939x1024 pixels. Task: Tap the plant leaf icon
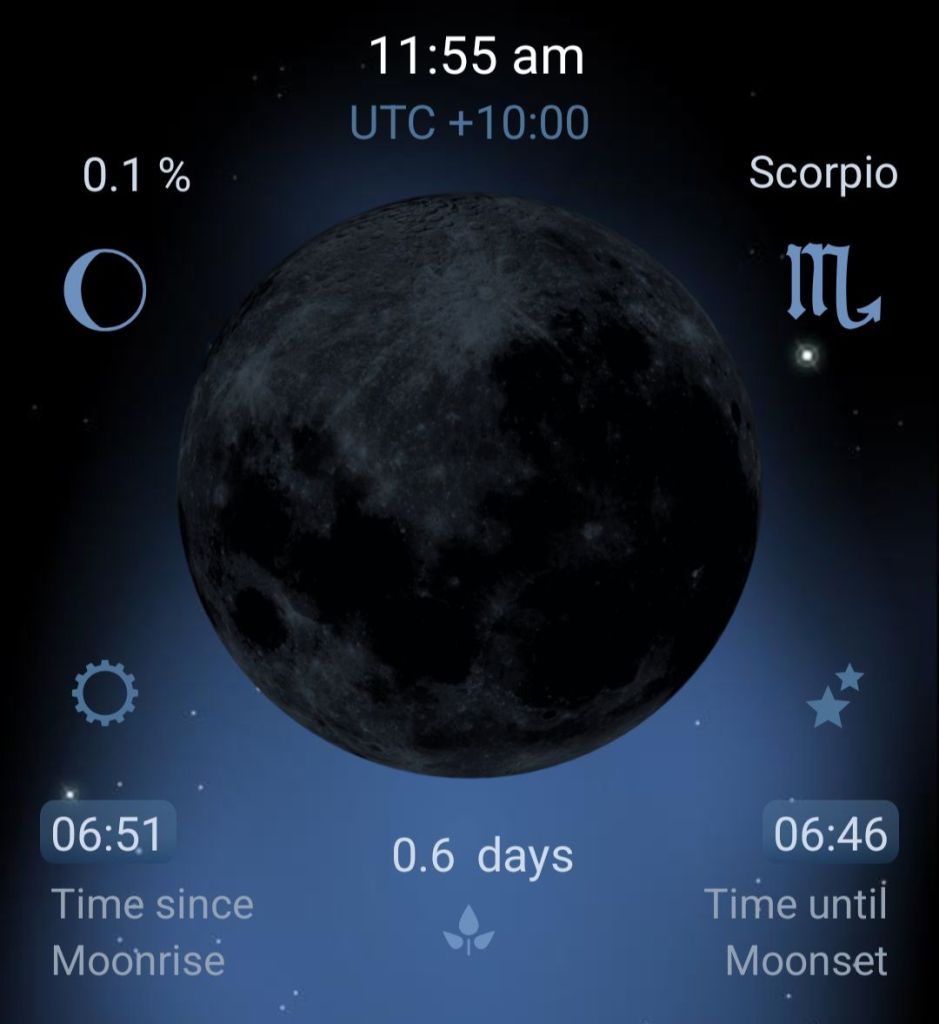click(468, 930)
